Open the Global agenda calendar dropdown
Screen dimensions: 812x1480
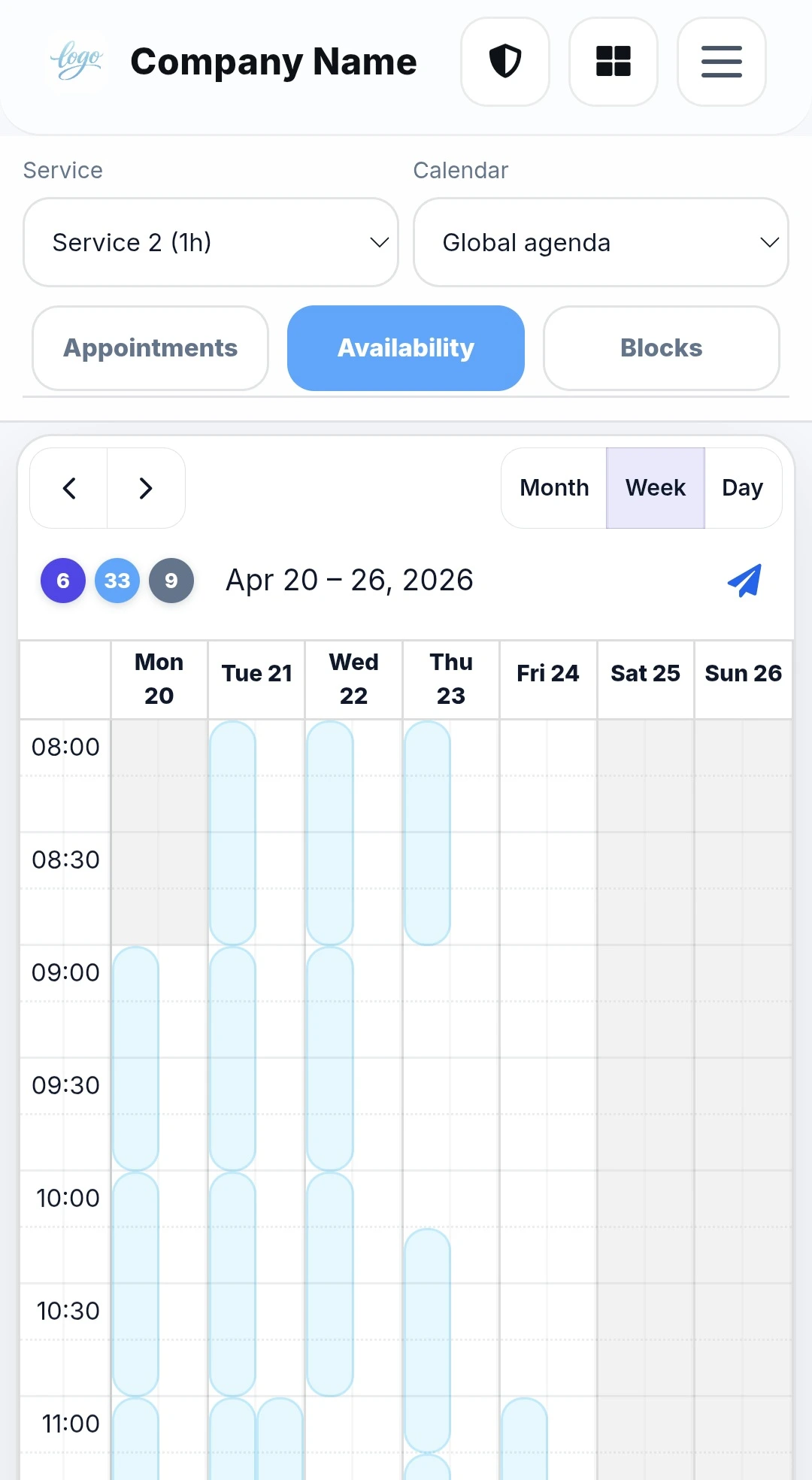(600, 242)
